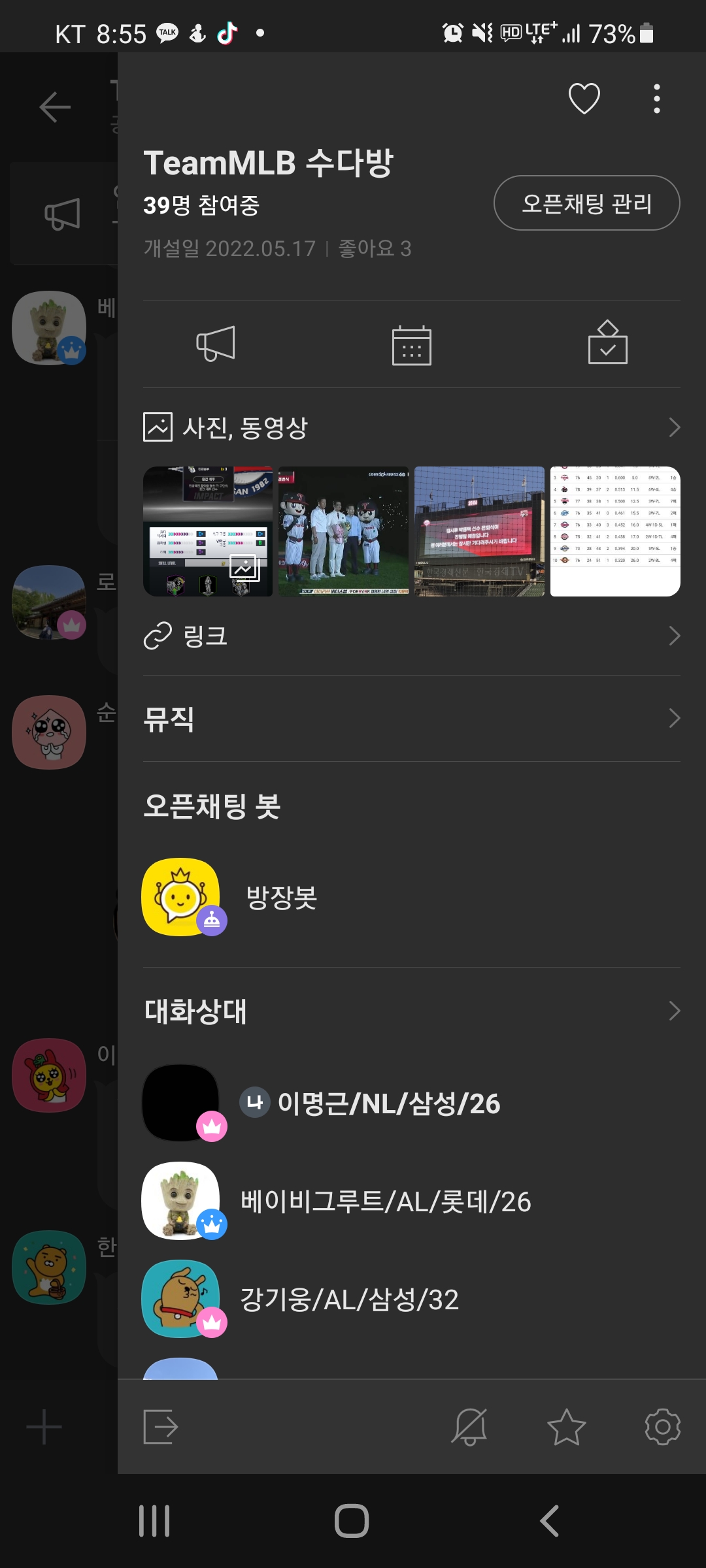The image size is (706, 1568).
Task: Show all 대화상대 participants
Action: (412, 1011)
